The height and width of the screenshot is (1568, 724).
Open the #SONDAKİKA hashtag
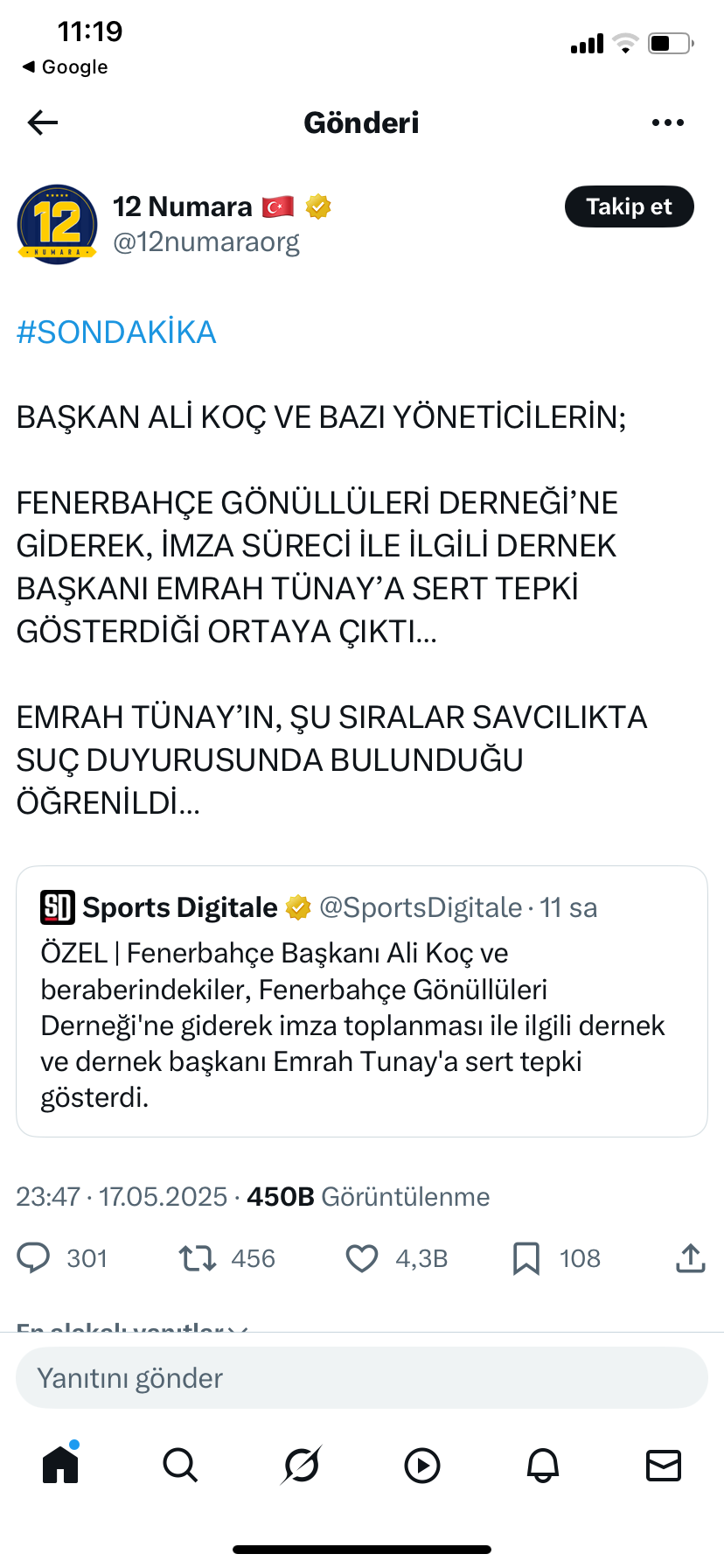[x=116, y=332]
